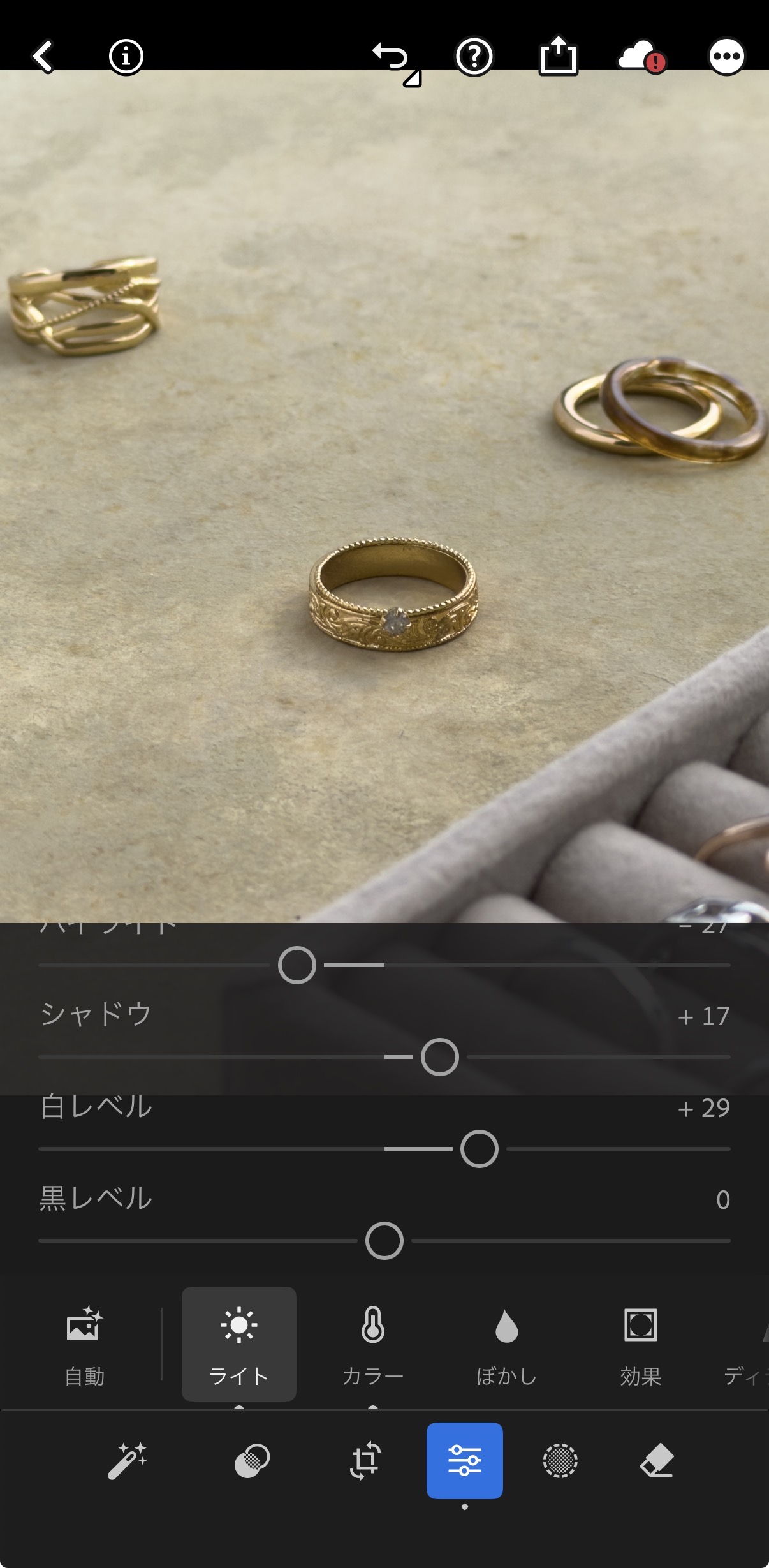The image size is (769, 1568).
Task: Open the photo info panel
Action: click(x=126, y=57)
